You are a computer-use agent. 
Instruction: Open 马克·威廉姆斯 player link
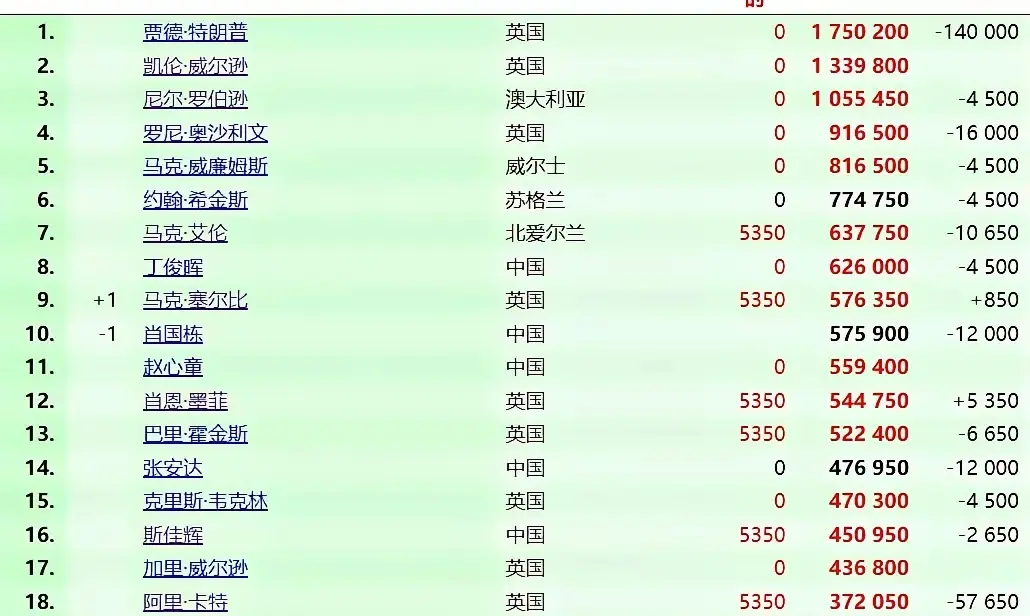[205, 166]
